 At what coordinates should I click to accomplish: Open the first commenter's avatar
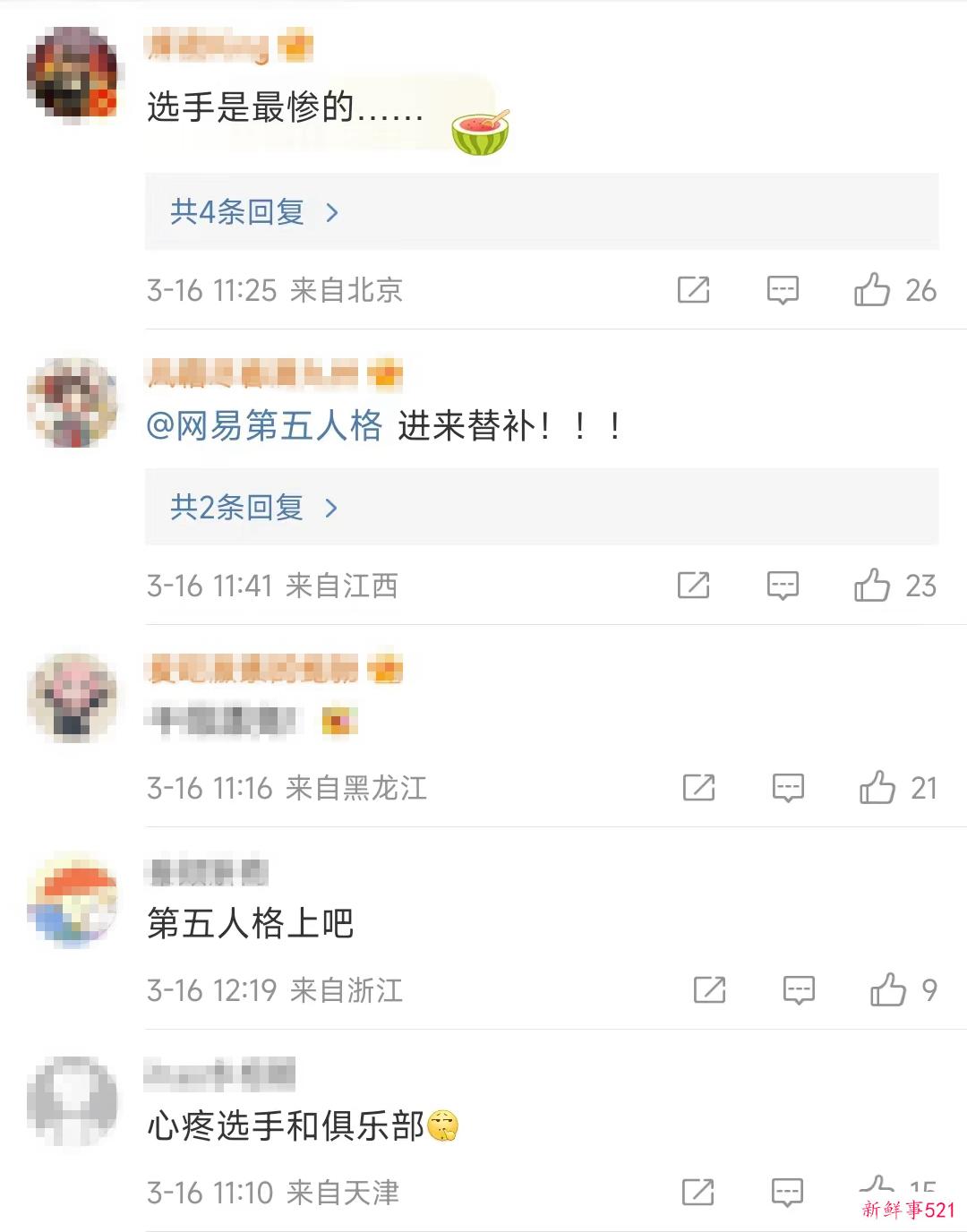(72, 72)
